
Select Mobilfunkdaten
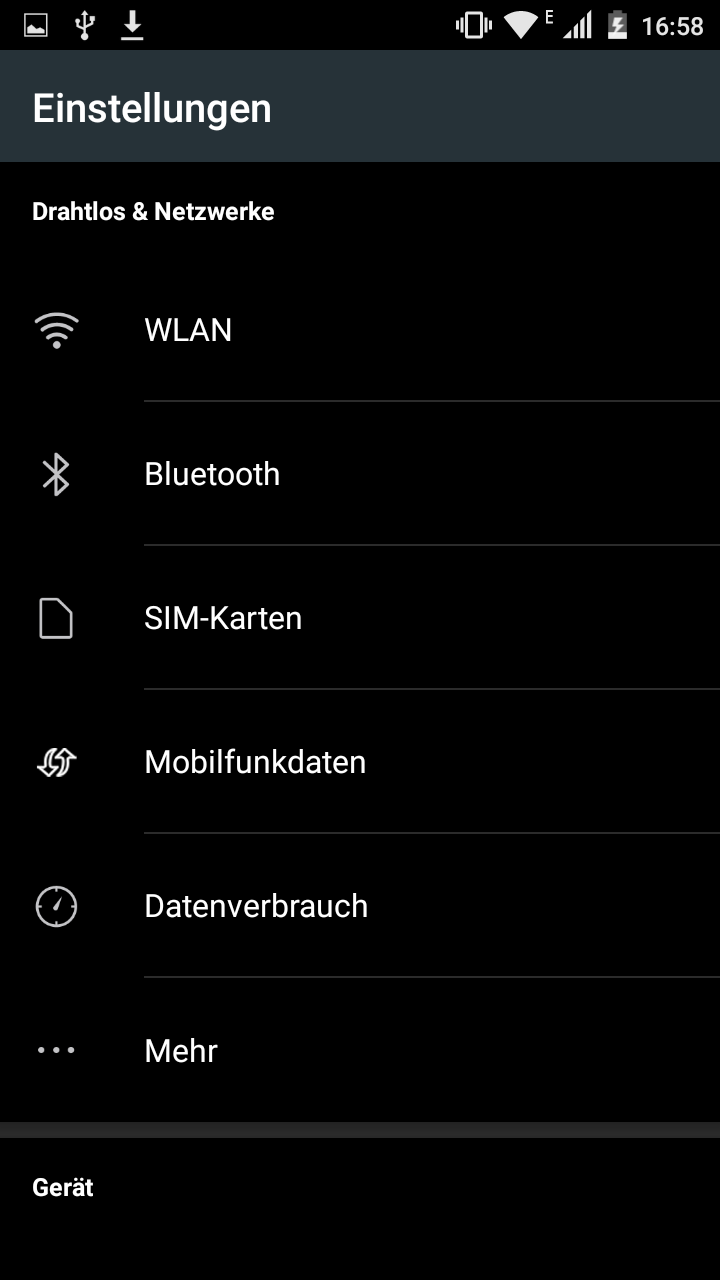(360, 762)
